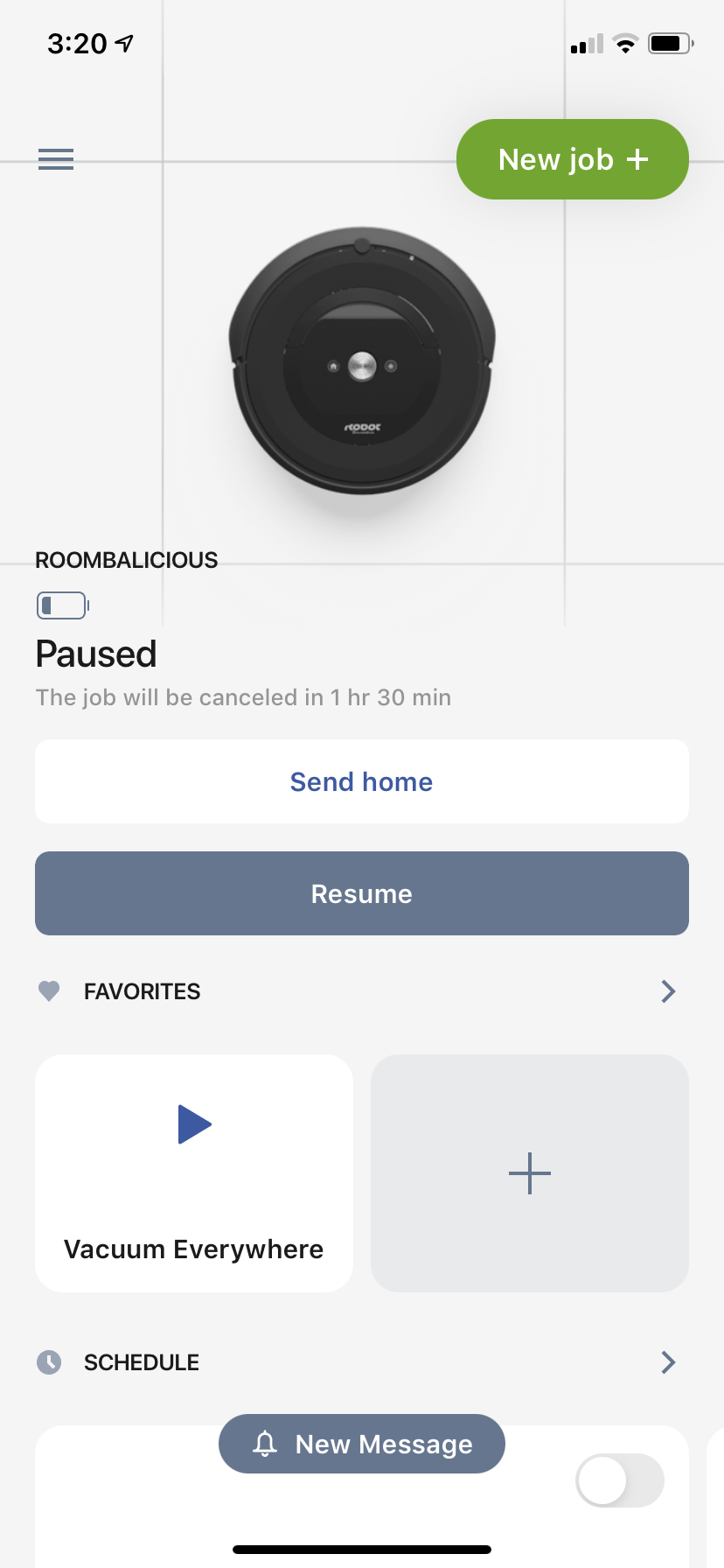This screenshot has height=1568, width=724.
Task: Click the Favorites heart icon
Action: tap(49, 990)
